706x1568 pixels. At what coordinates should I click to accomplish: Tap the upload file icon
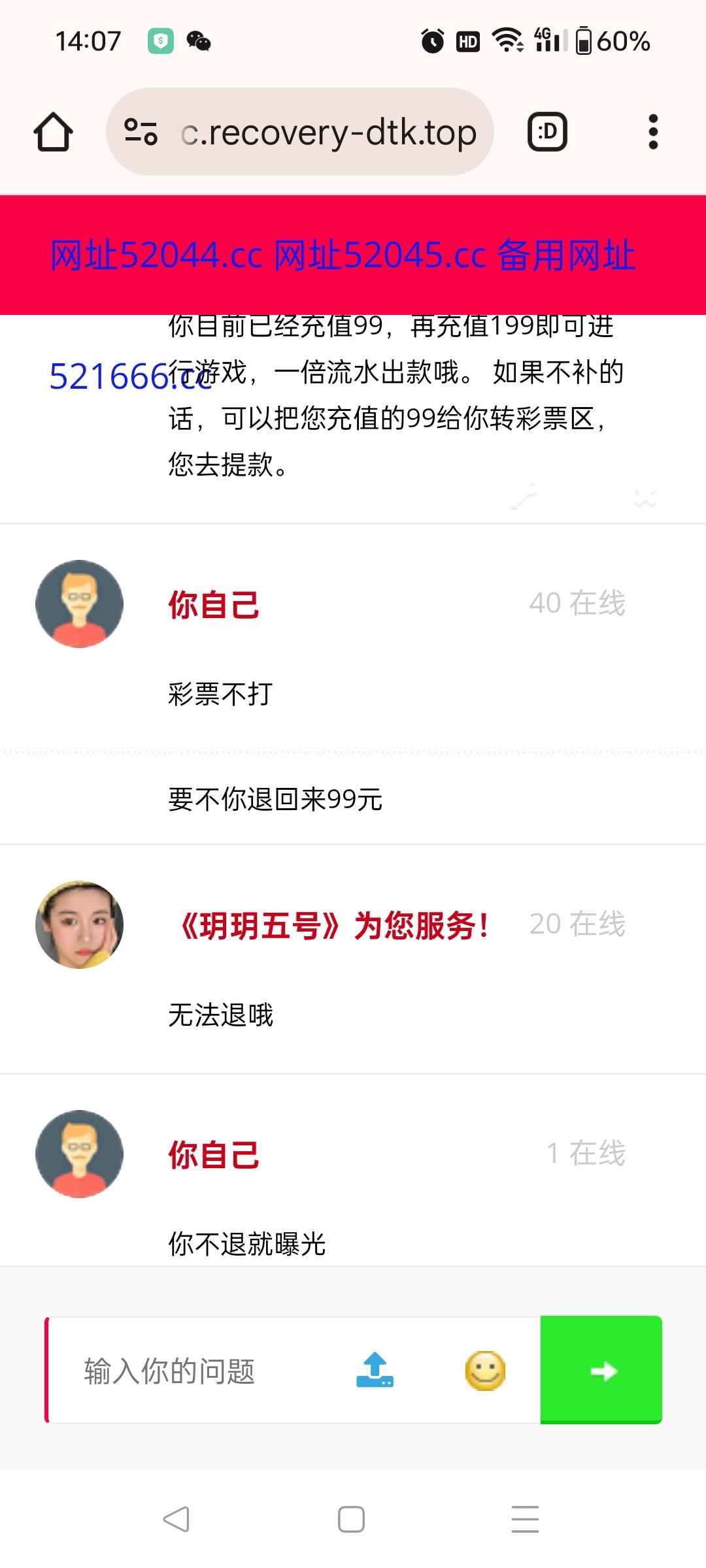(375, 1371)
